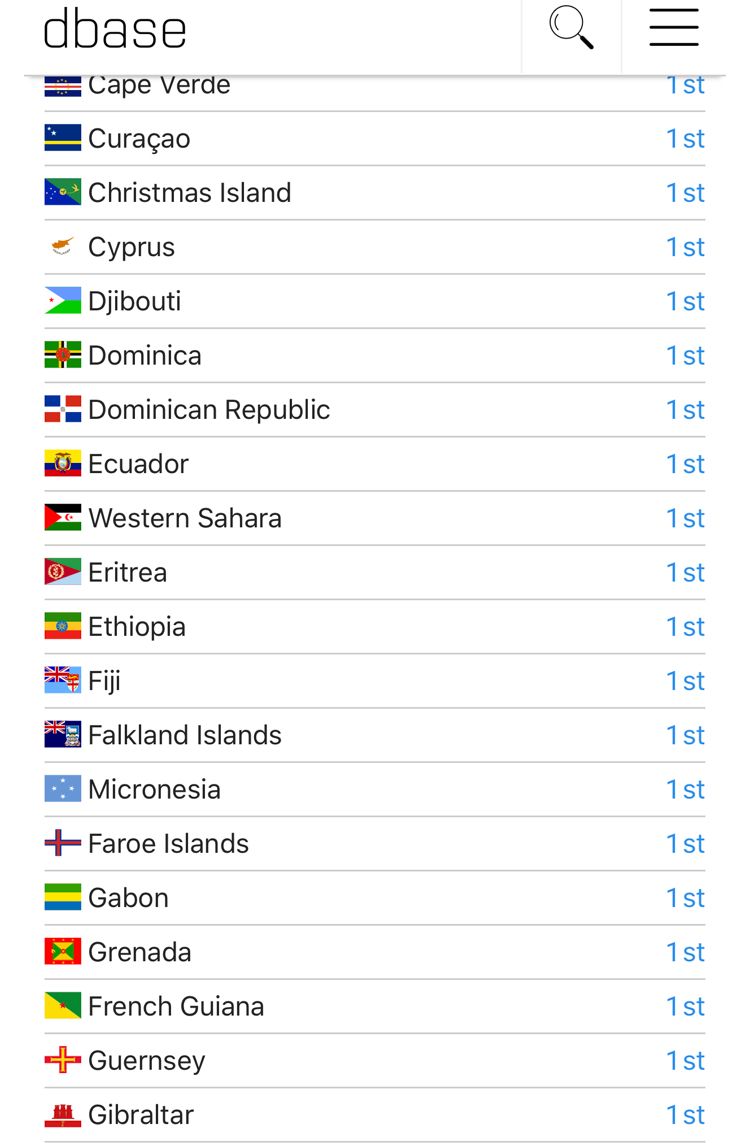Open the 1st link for French Guiana
Image resolution: width=750 pixels, height=1143 pixels.
[x=685, y=1006]
